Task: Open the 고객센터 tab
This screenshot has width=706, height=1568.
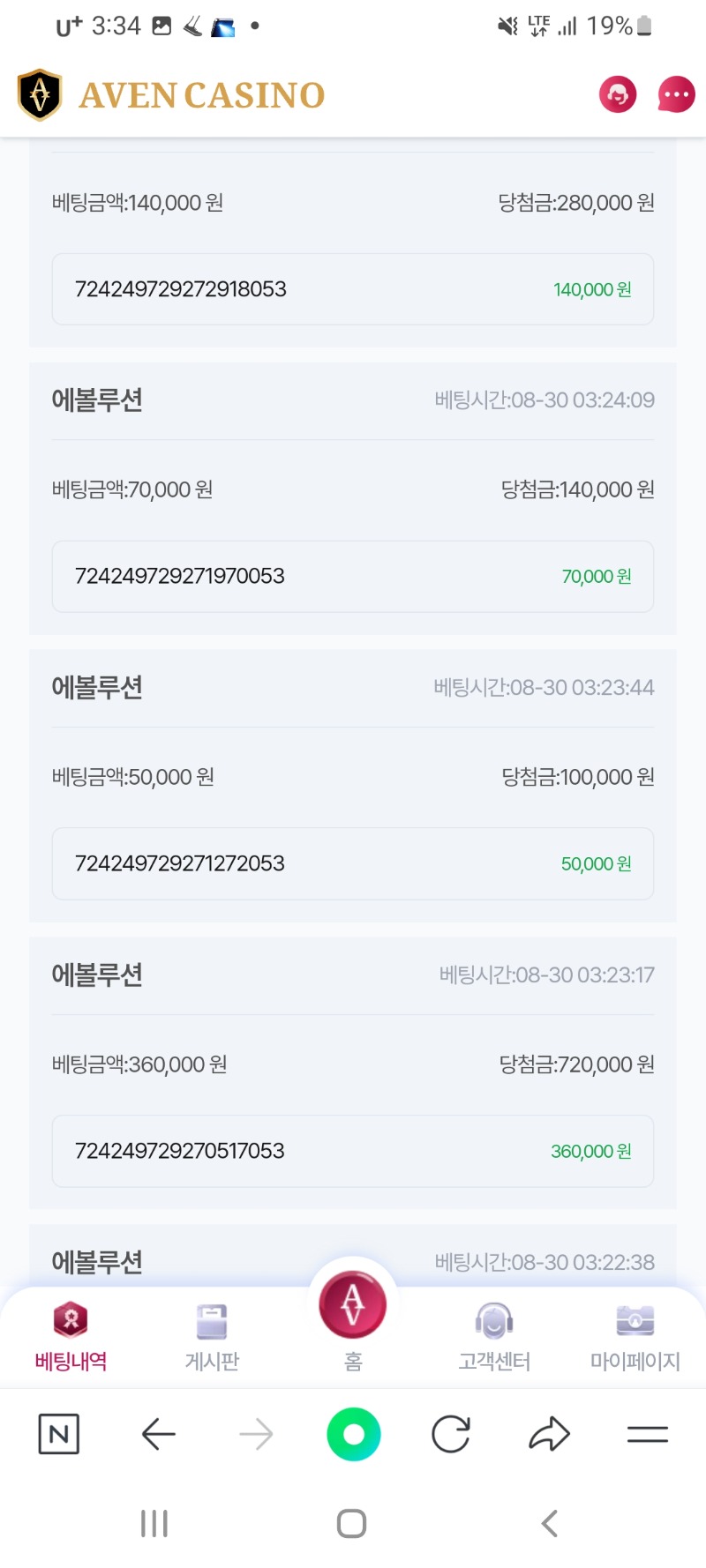Action: (x=494, y=1337)
